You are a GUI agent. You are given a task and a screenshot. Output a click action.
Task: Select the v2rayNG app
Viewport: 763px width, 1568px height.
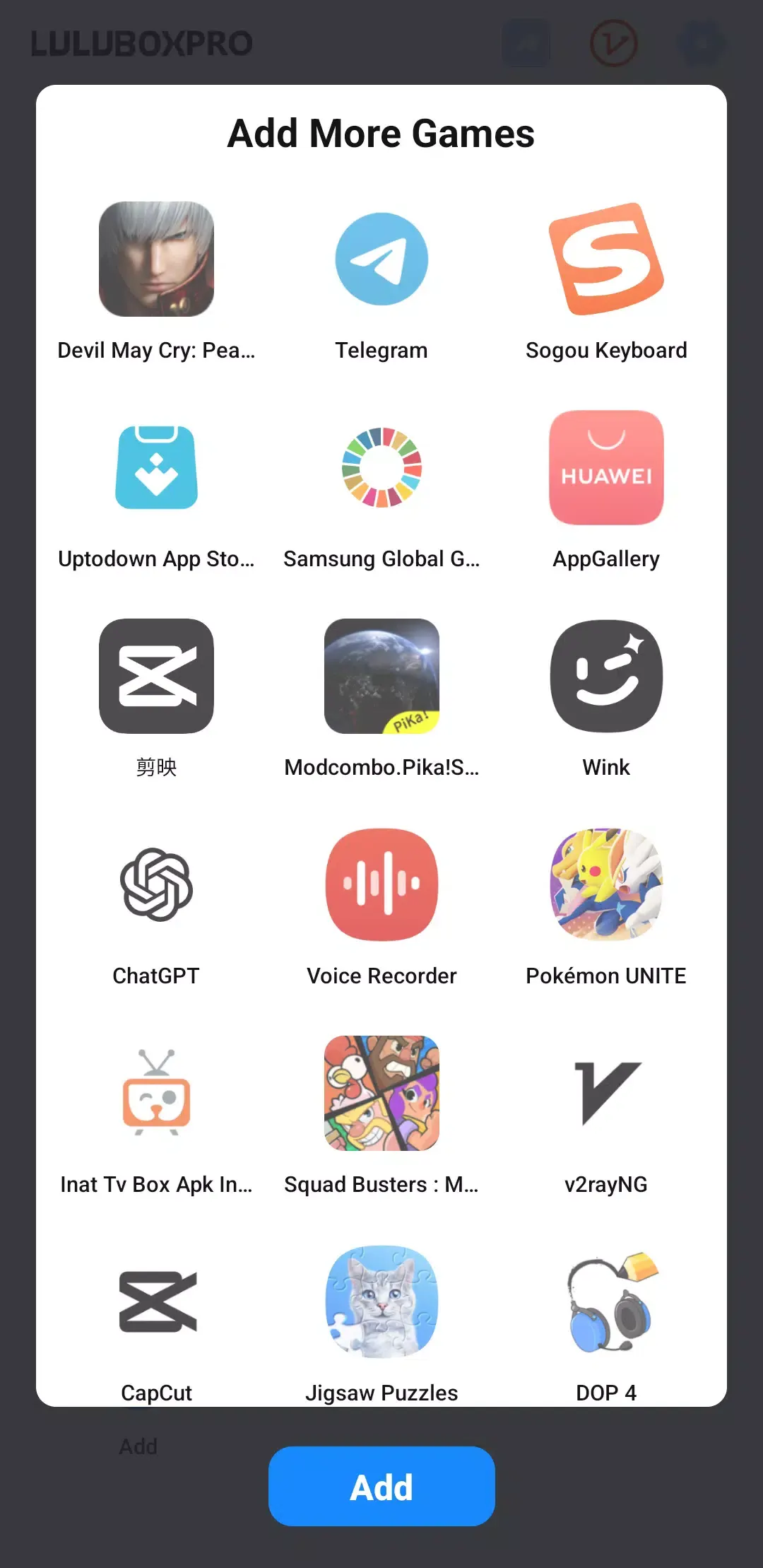[606, 1094]
